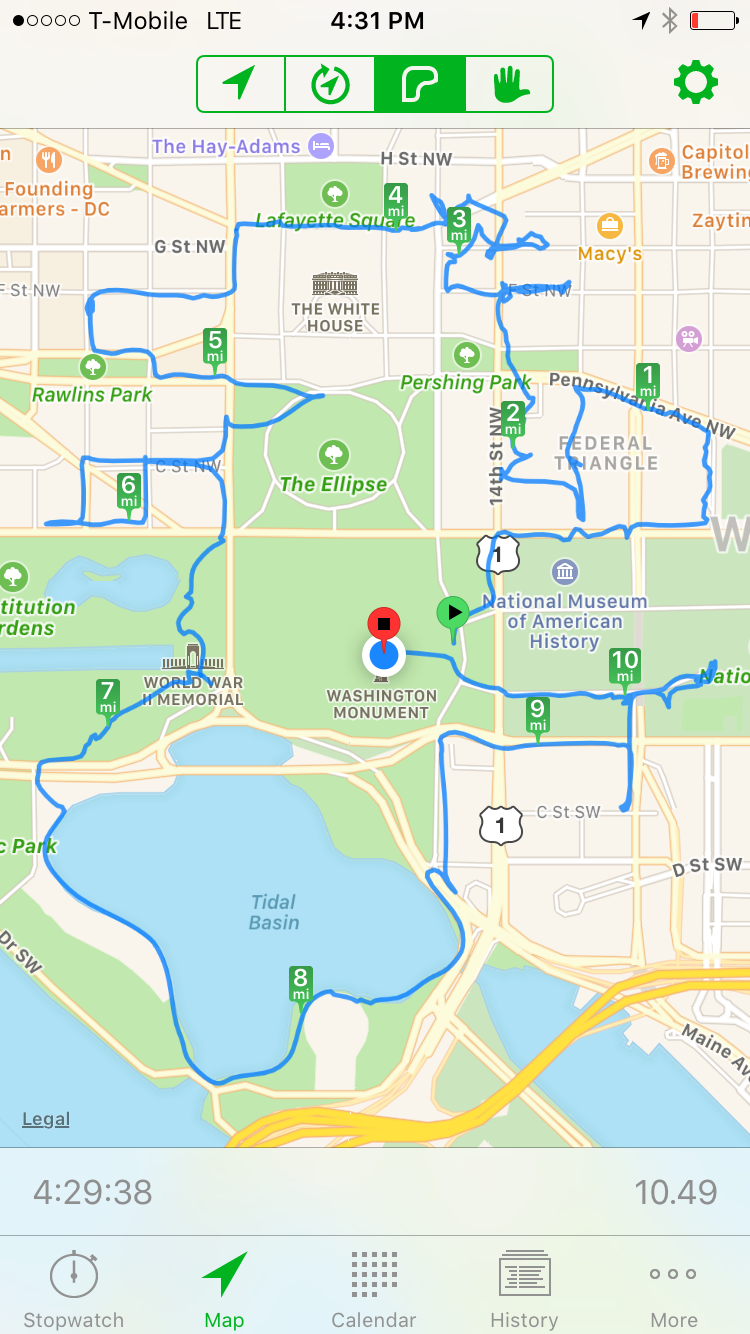This screenshot has width=750, height=1334.
Task: Open settings with the gear icon
Action: 696,83
